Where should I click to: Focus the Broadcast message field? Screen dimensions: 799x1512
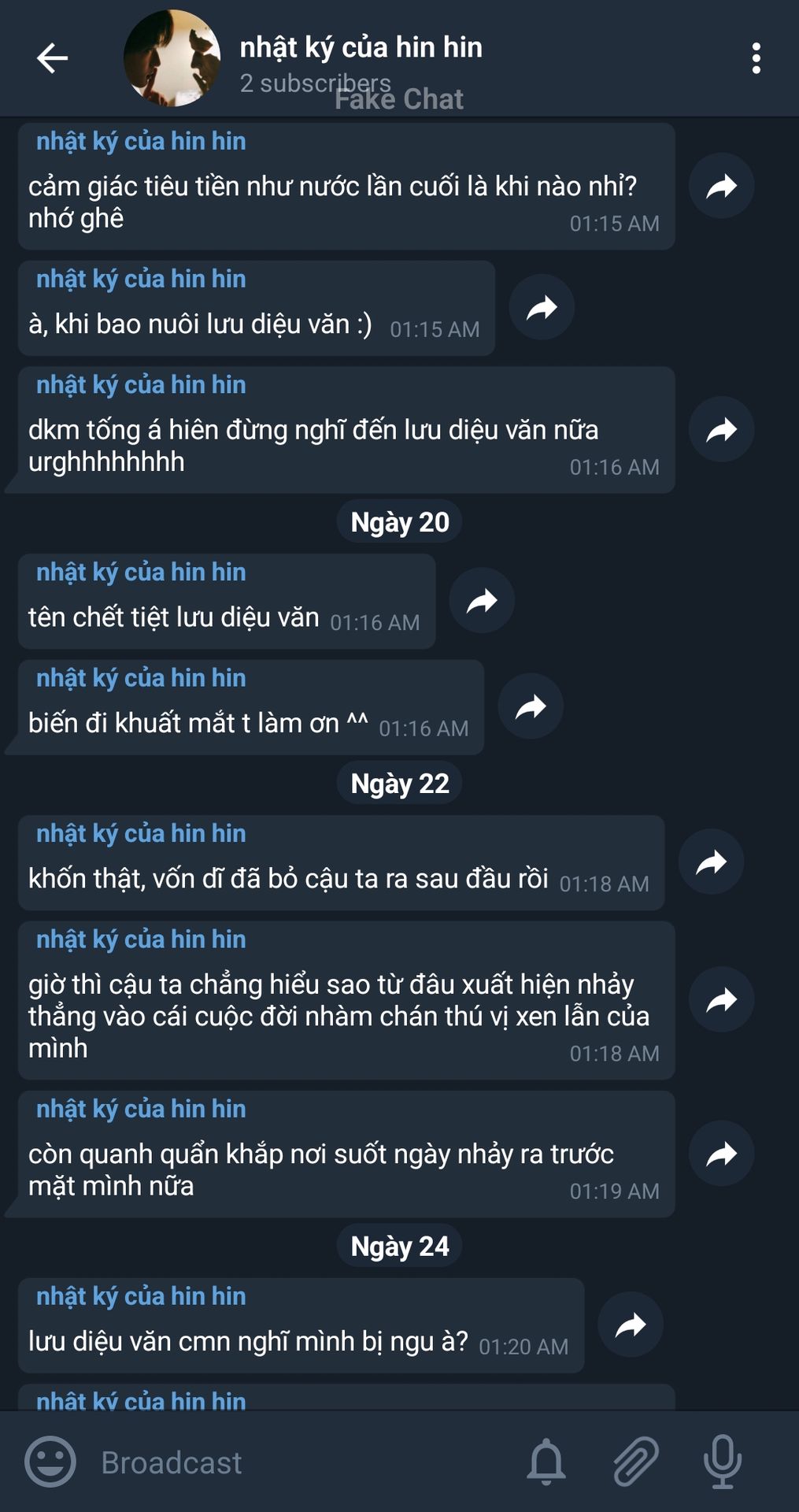tap(299, 1463)
